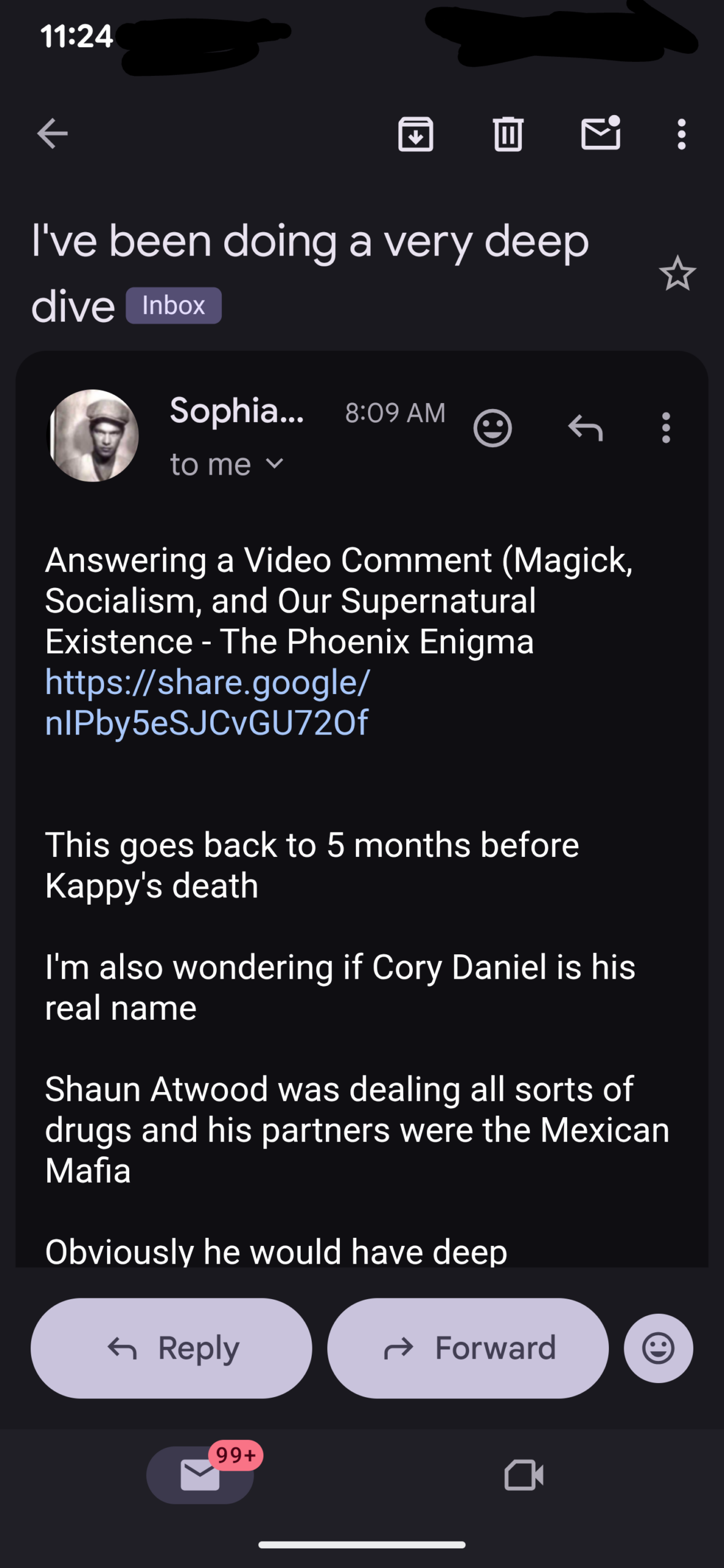The height and width of the screenshot is (1568, 724).
Task: Mark this email as unread
Action: [600, 134]
